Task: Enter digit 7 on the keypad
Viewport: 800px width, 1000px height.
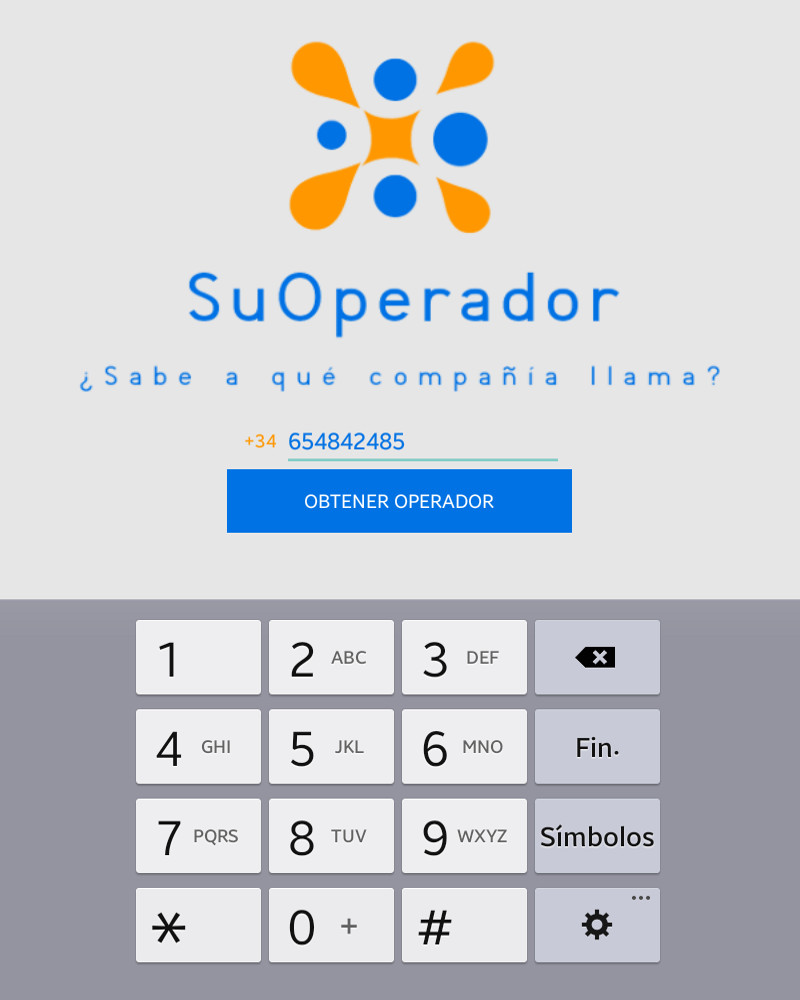Action: (x=198, y=836)
